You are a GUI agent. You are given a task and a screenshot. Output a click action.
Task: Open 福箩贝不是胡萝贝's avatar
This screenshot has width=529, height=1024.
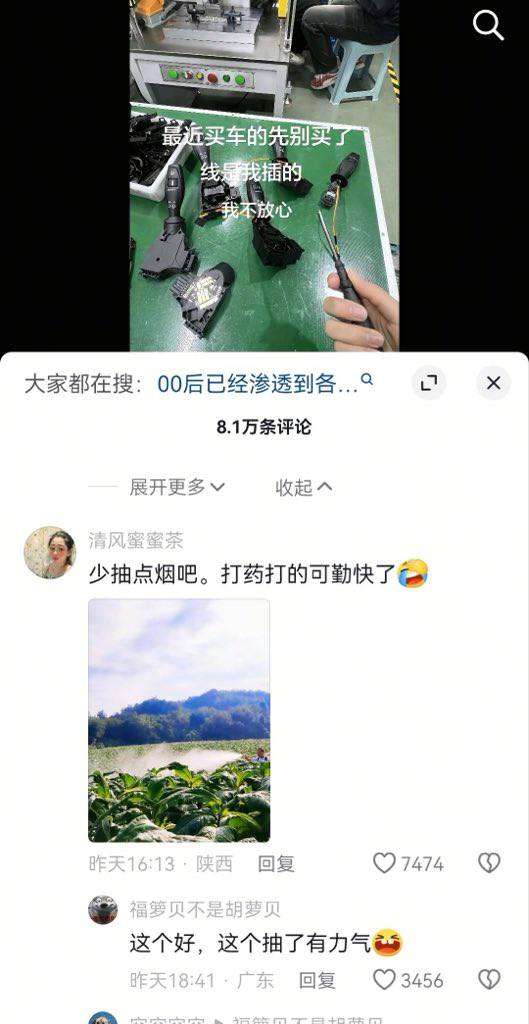103,910
